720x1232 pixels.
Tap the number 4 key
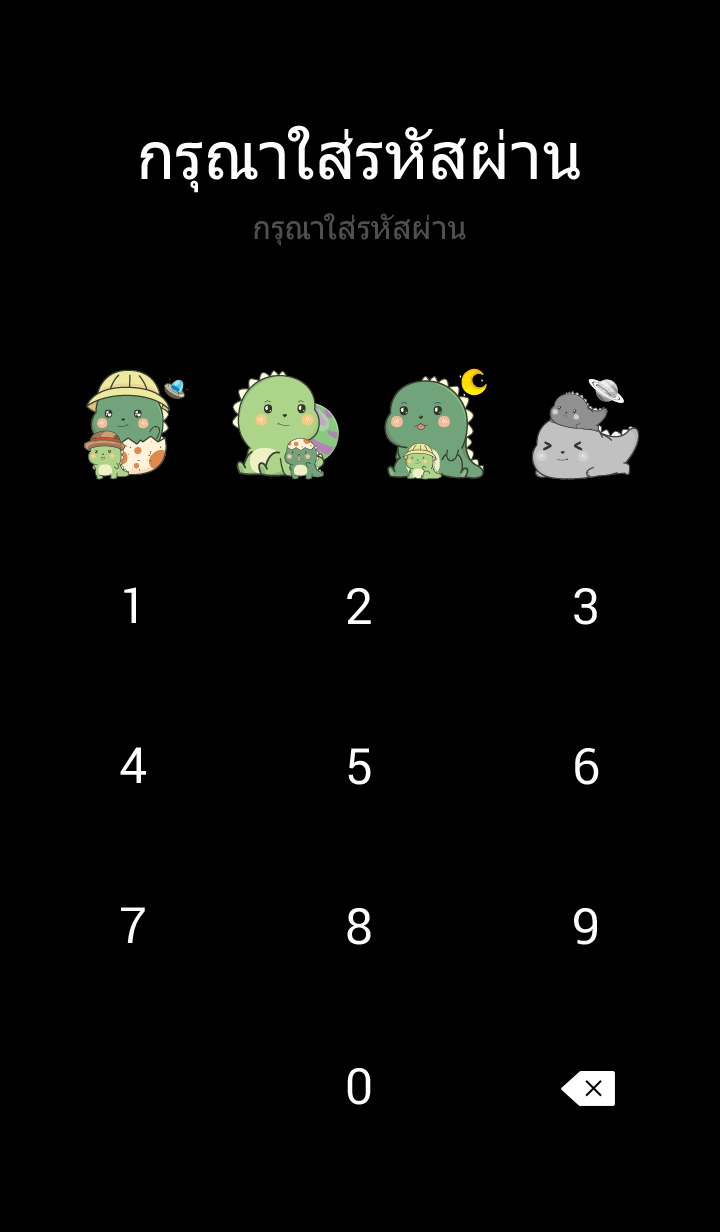coord(133,767)
